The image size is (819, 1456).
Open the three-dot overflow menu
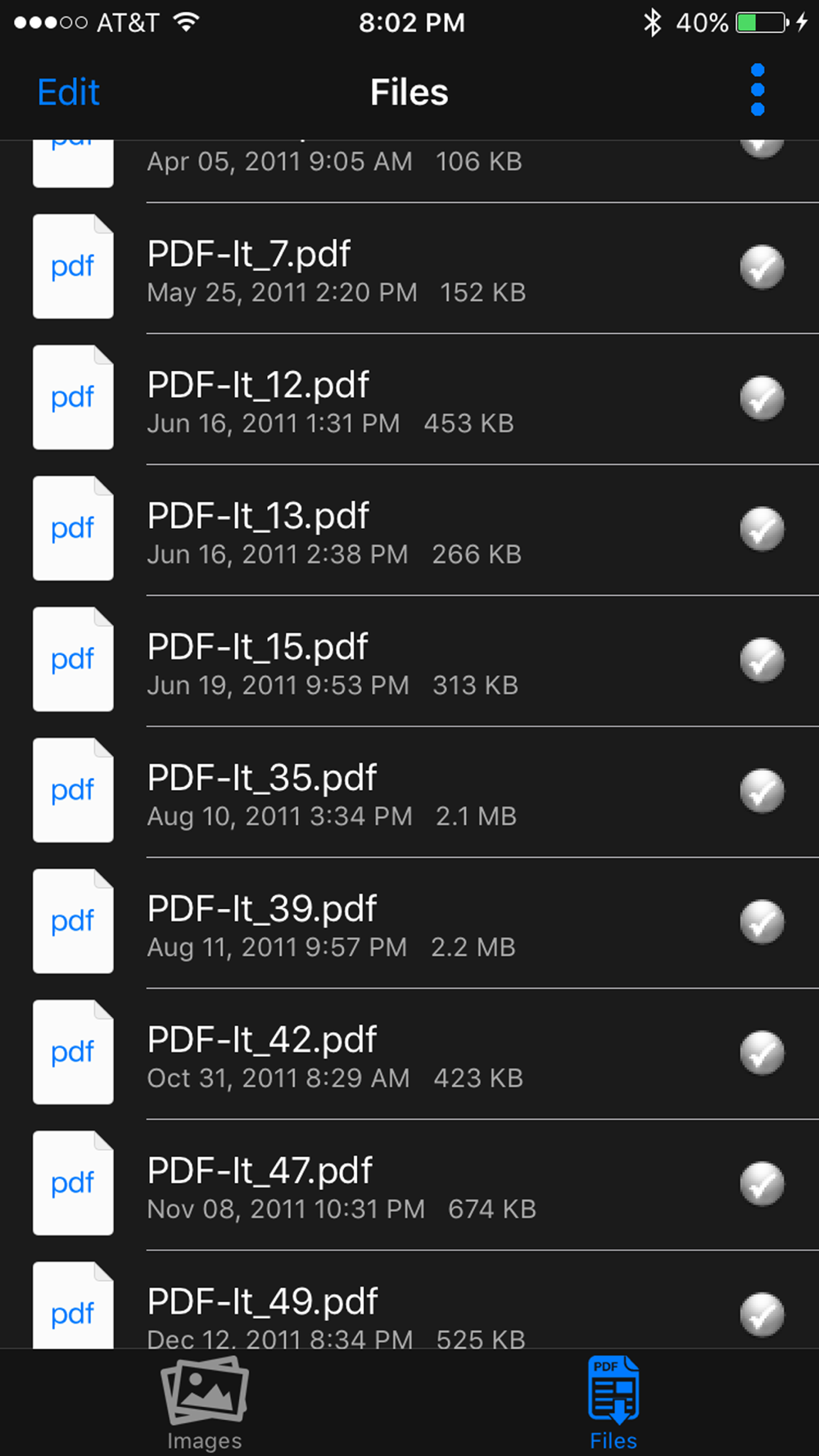[x=758, y=90]
